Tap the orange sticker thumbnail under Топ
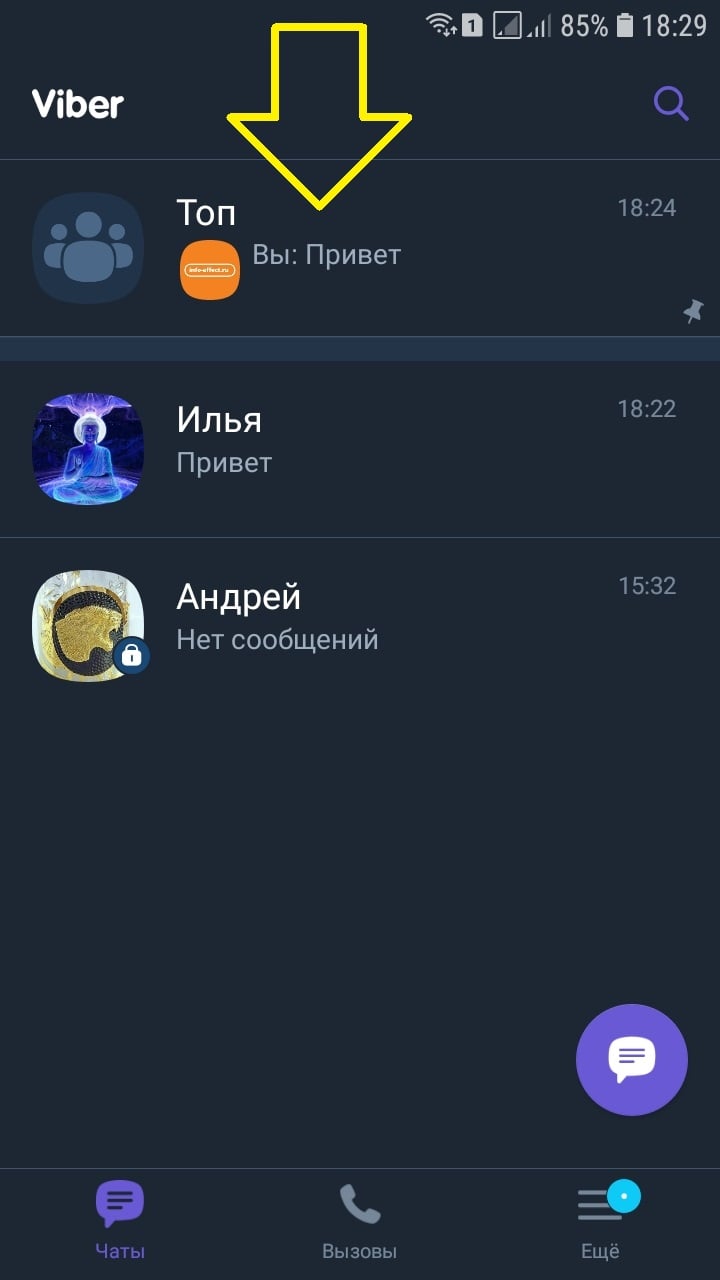This screenshot has height=1280, width=720. tap(208, 268)
